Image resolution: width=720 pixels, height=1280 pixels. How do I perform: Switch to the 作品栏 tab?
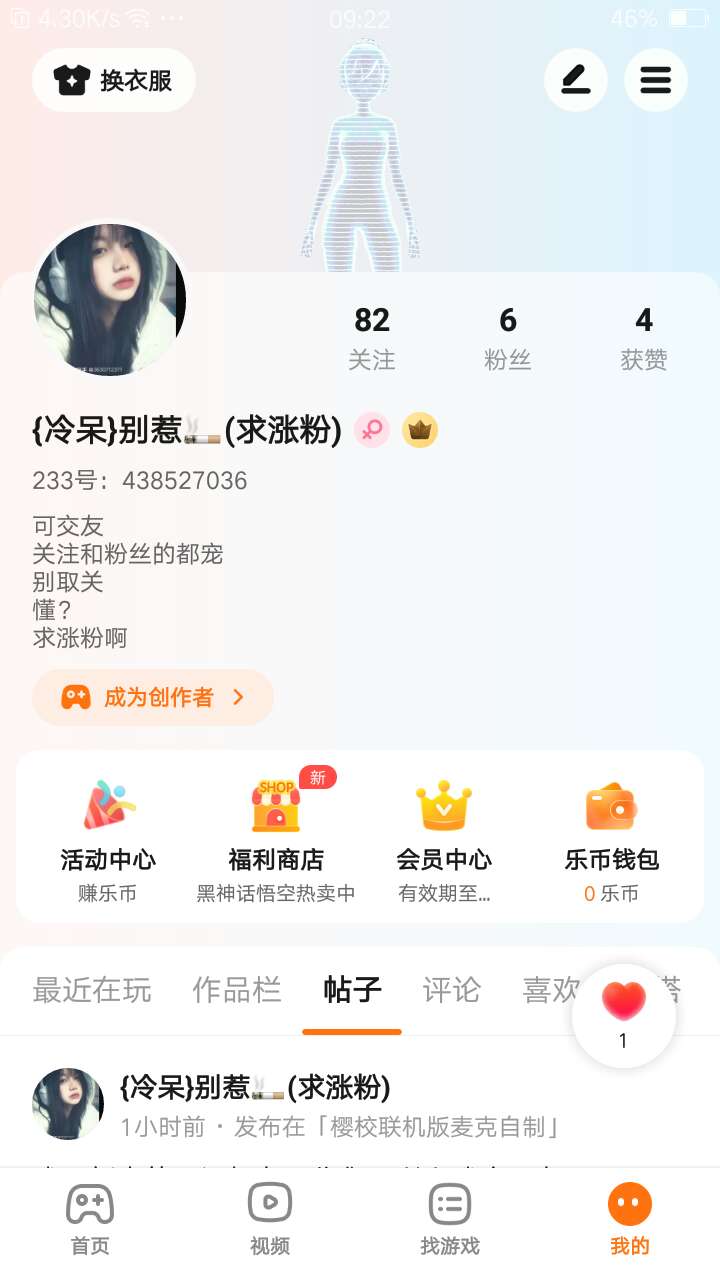pos(237,990)
